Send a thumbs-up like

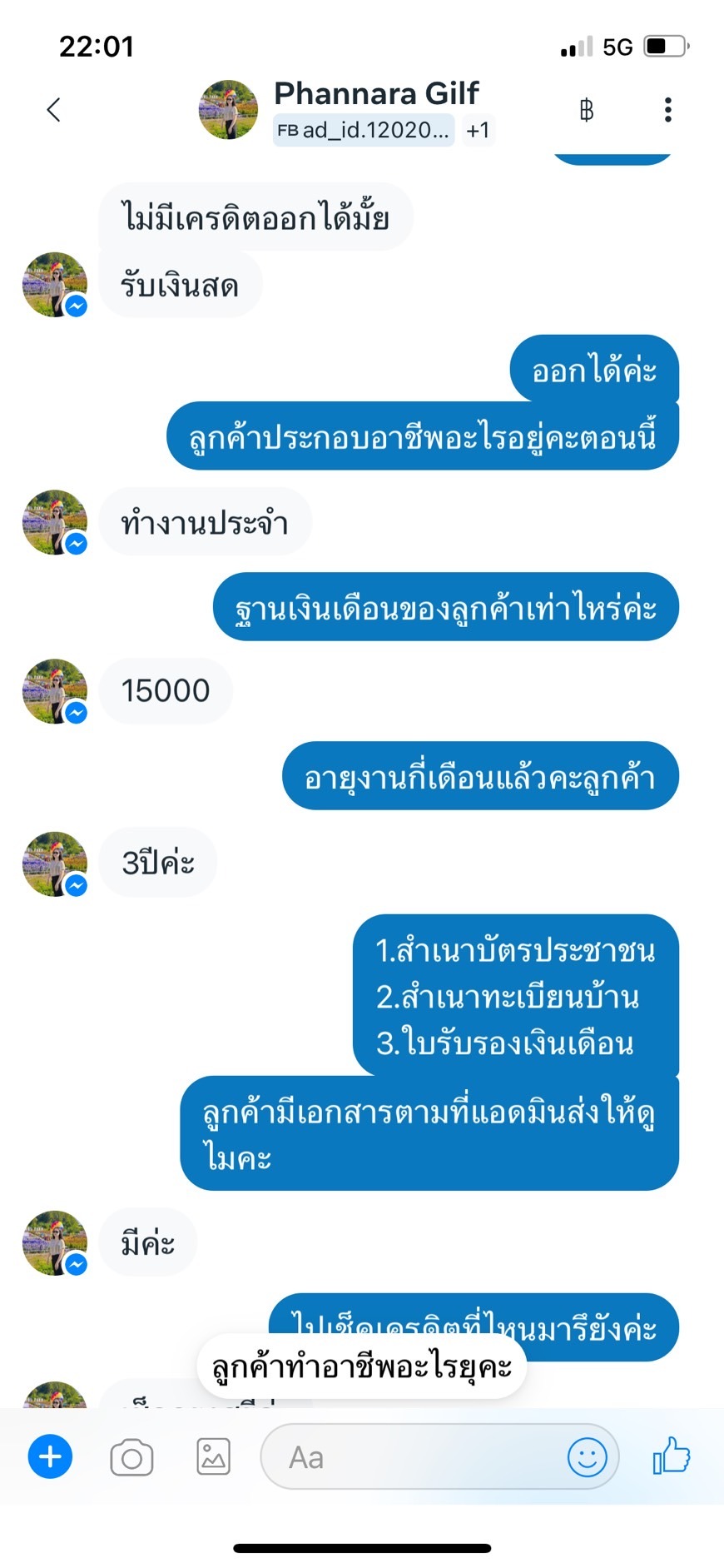pos(672,1456)
